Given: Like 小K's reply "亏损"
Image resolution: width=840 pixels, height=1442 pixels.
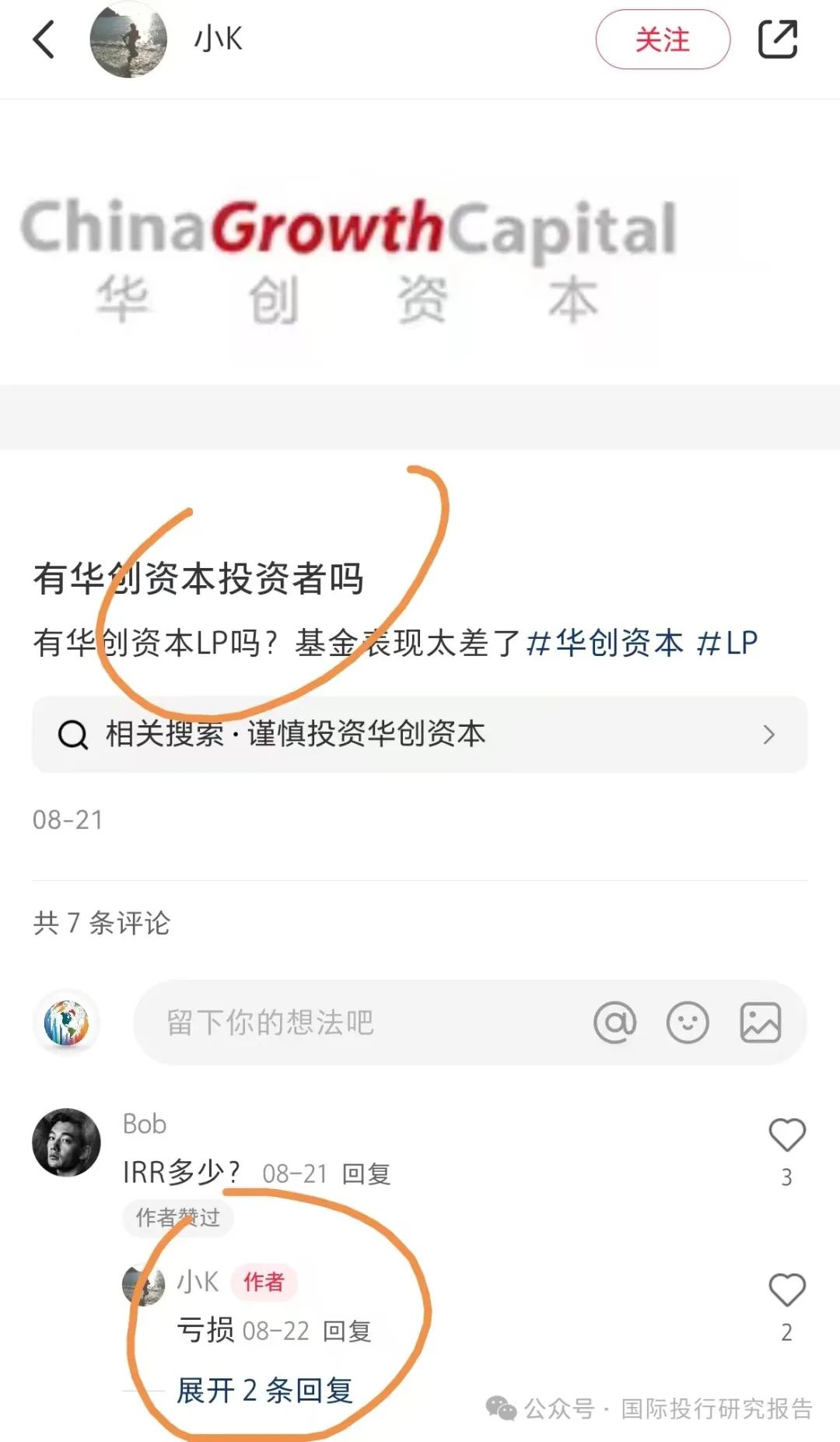Looking at the screenshot, I should [786, 1290].
